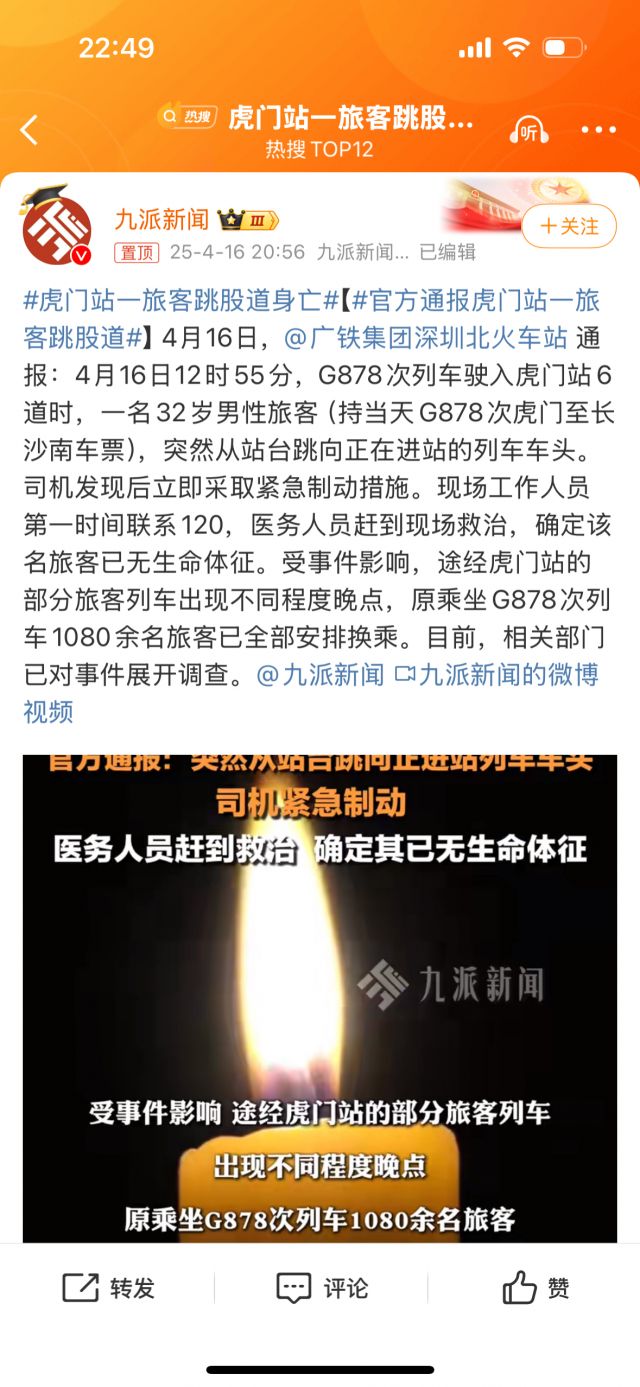Like this post with 赞

click(536, 1288)
